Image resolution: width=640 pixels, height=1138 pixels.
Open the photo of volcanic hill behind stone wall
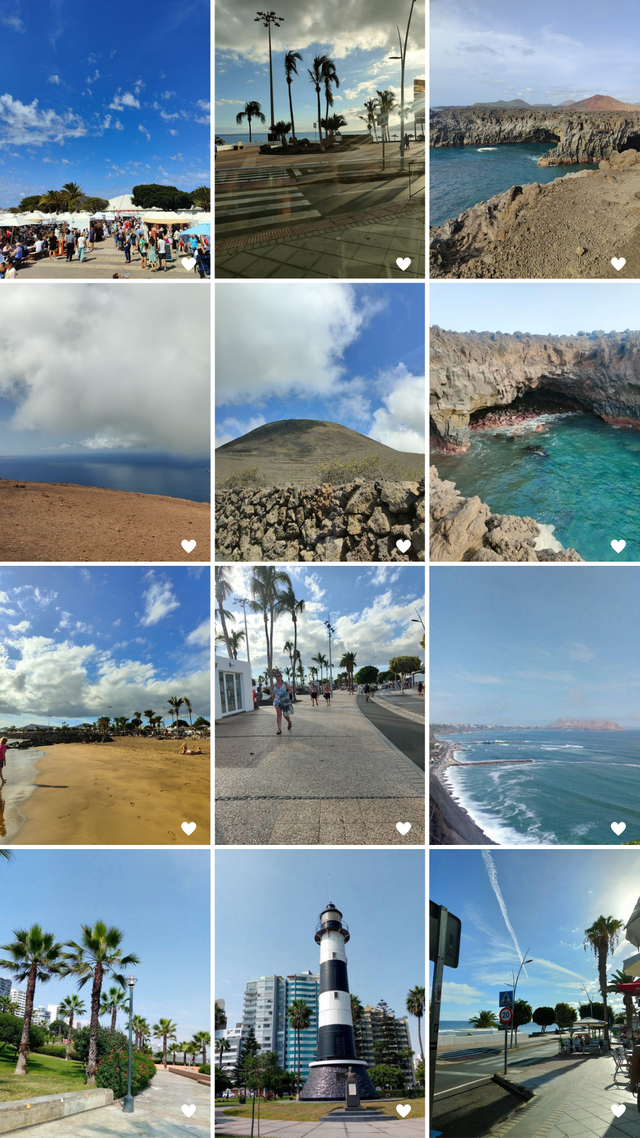pyautogui.click(x=320, y=422)
